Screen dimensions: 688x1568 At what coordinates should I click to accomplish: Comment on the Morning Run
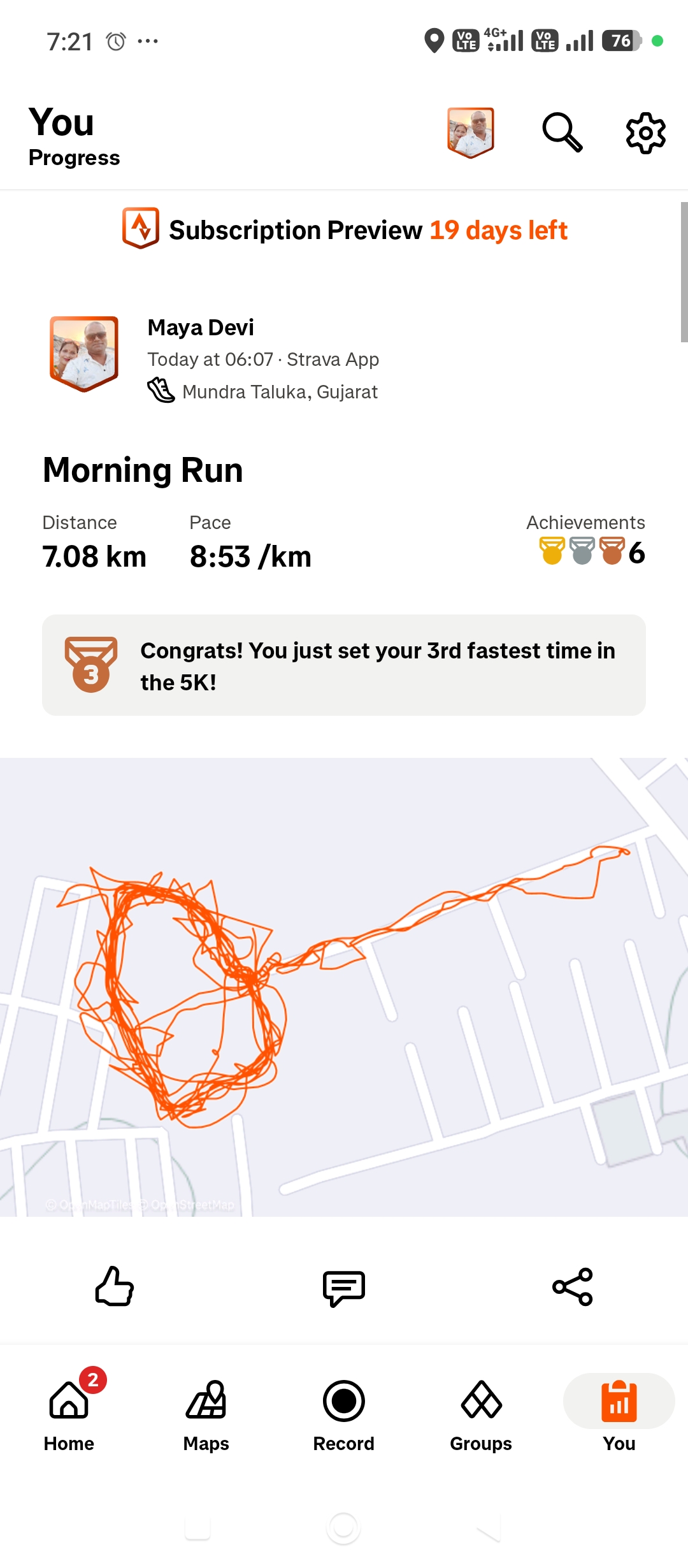click(x=344, y=1288)
